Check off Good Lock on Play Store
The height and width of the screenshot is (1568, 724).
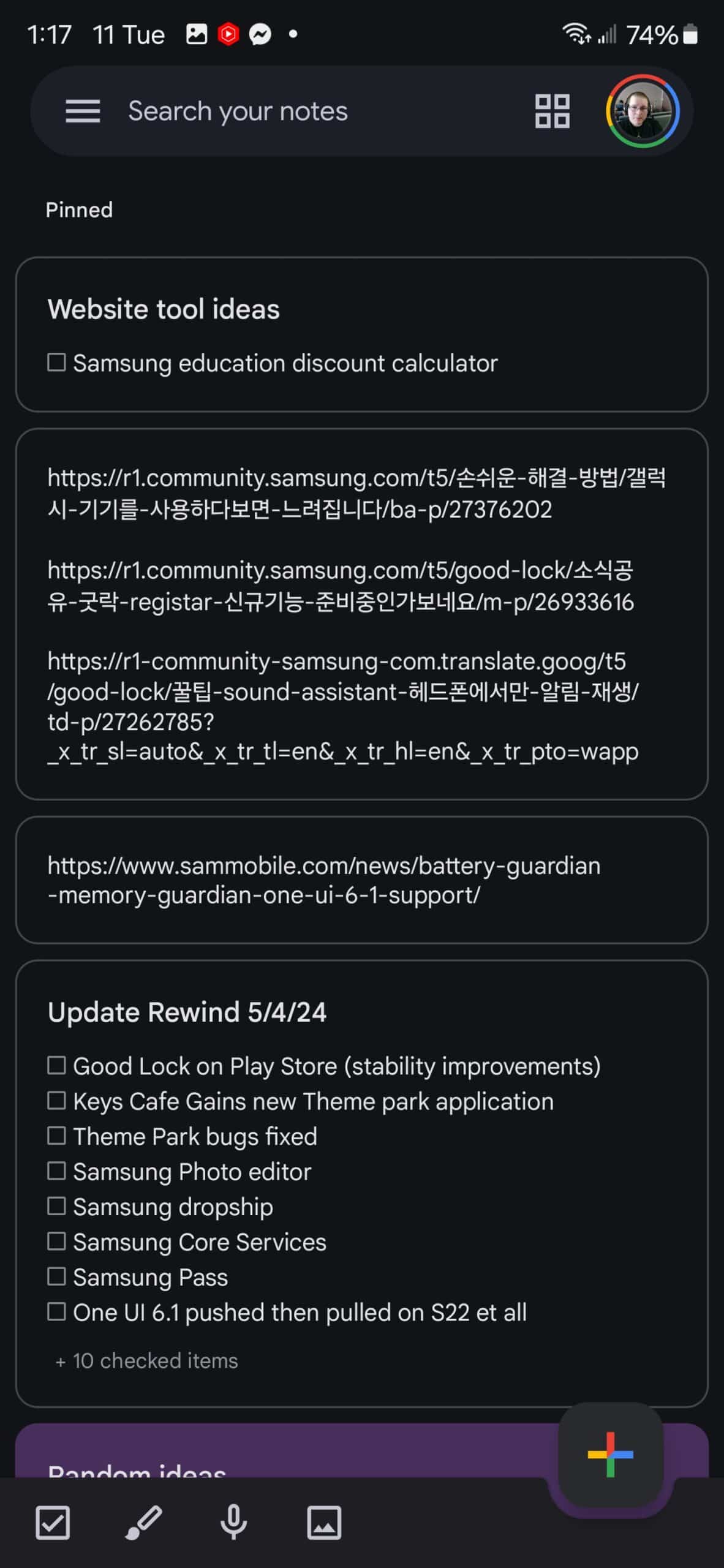tap(56, 1066)
